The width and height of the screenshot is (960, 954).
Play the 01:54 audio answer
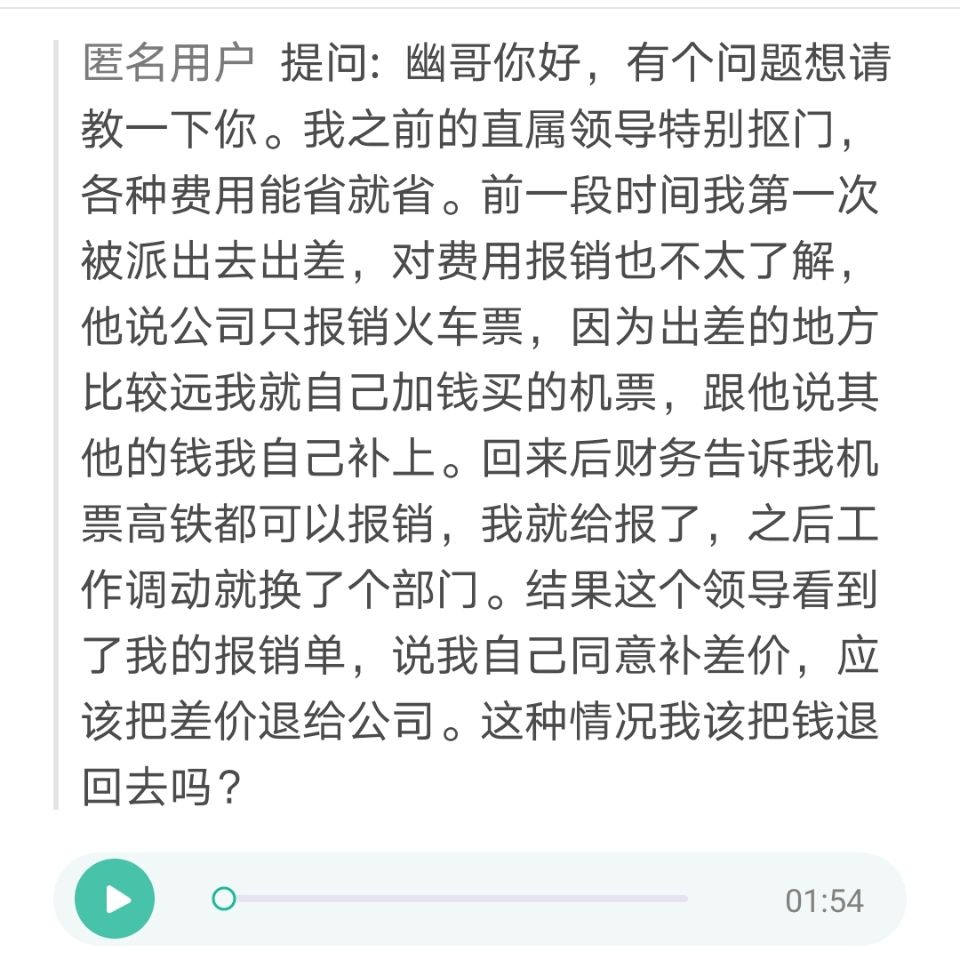116,899
